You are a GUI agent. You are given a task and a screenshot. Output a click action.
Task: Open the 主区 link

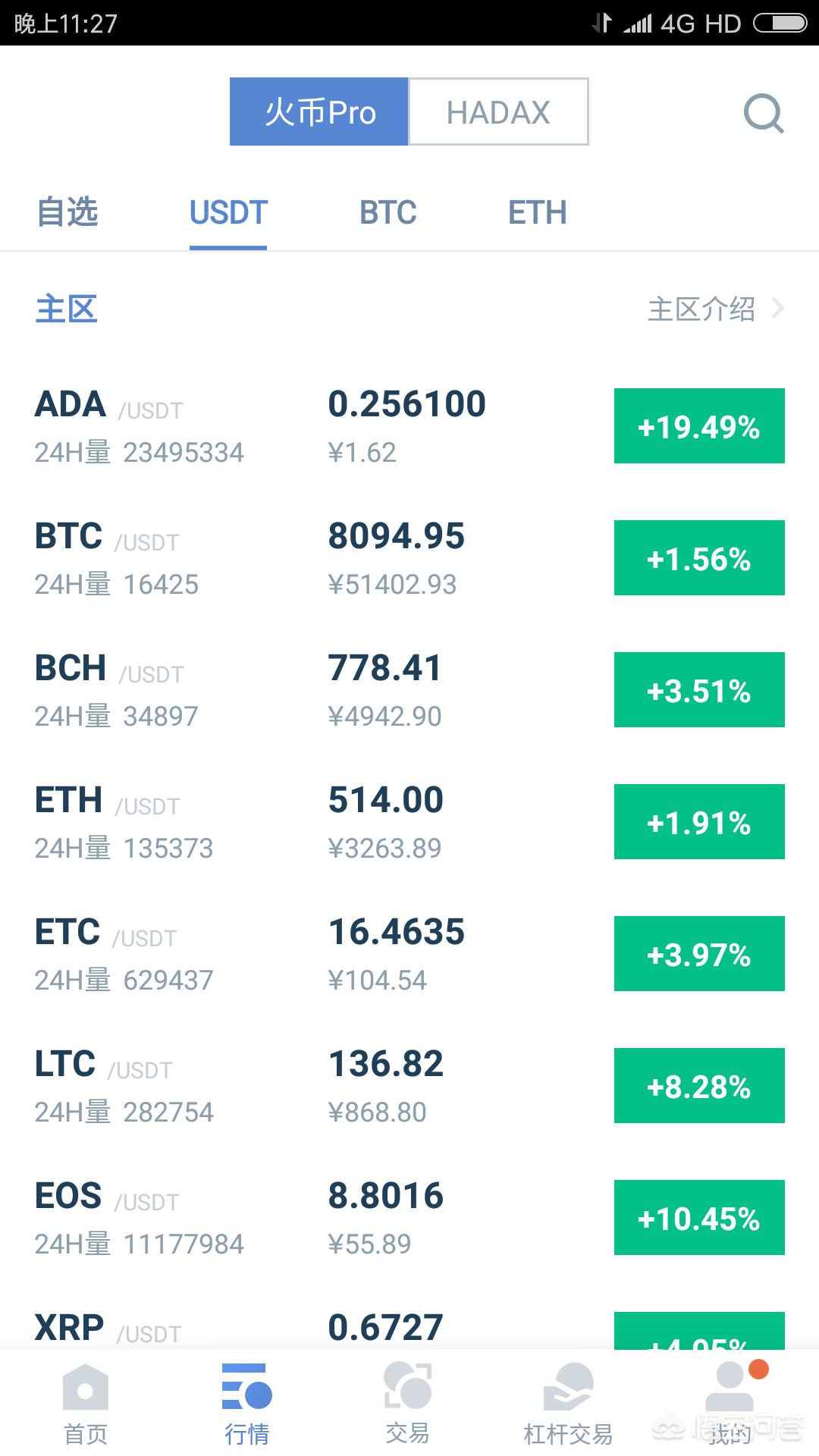pyautogui.click(x=67, y=309)
